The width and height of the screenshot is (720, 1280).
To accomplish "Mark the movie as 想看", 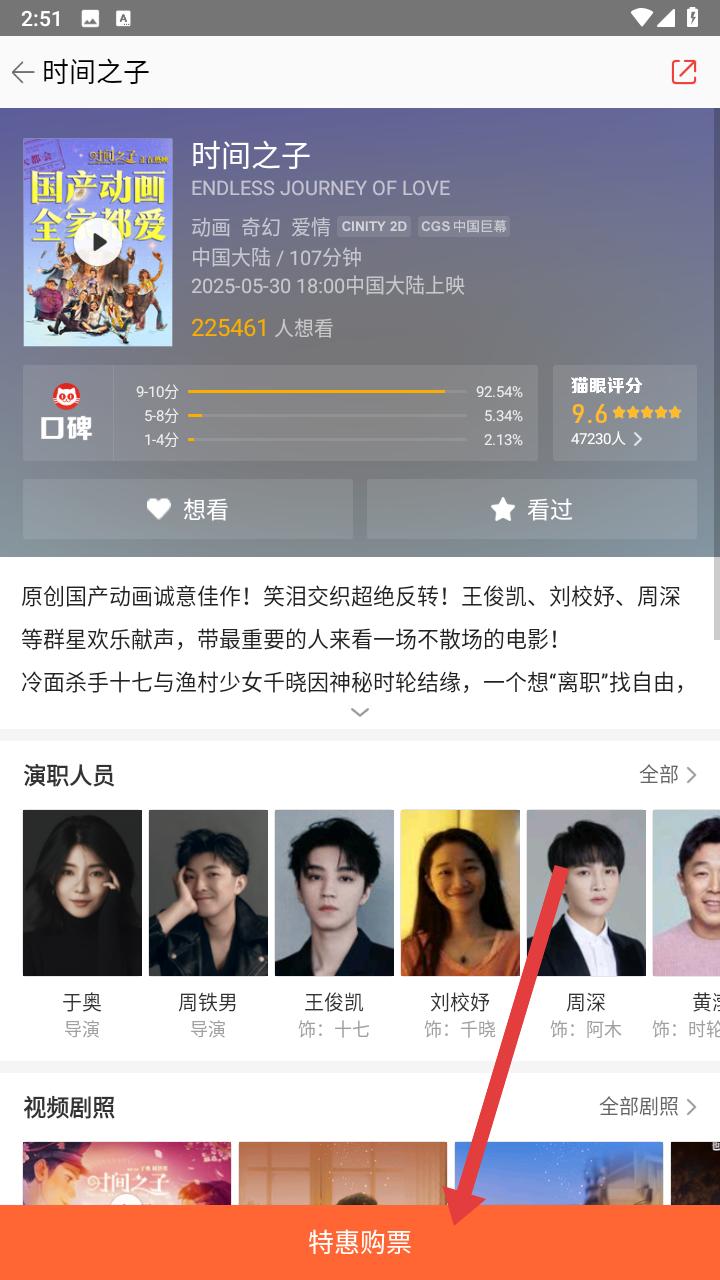I will tap(188, 509).
